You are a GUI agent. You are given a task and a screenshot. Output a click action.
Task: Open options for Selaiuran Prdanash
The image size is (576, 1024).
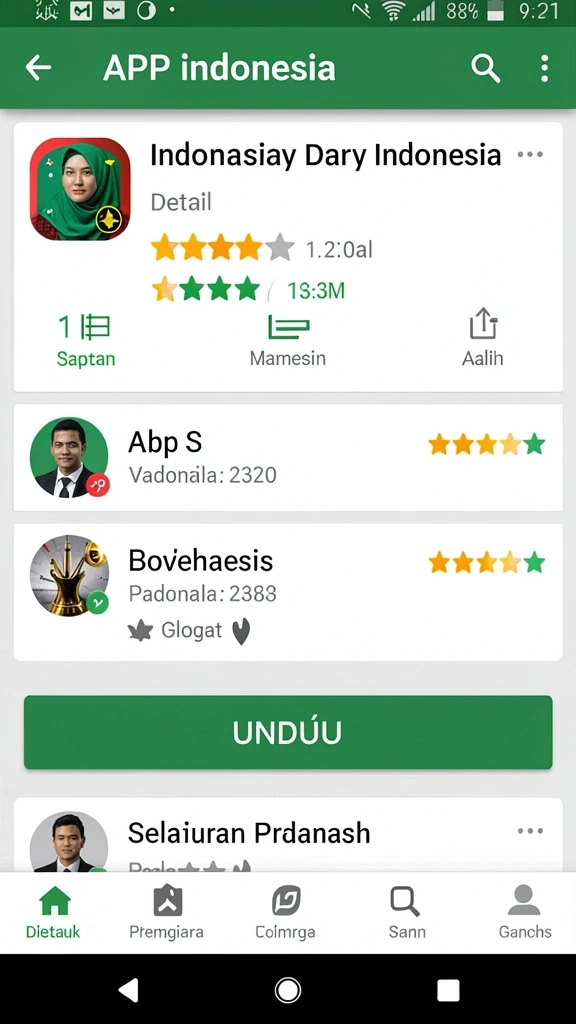click(x=530, y=831)
